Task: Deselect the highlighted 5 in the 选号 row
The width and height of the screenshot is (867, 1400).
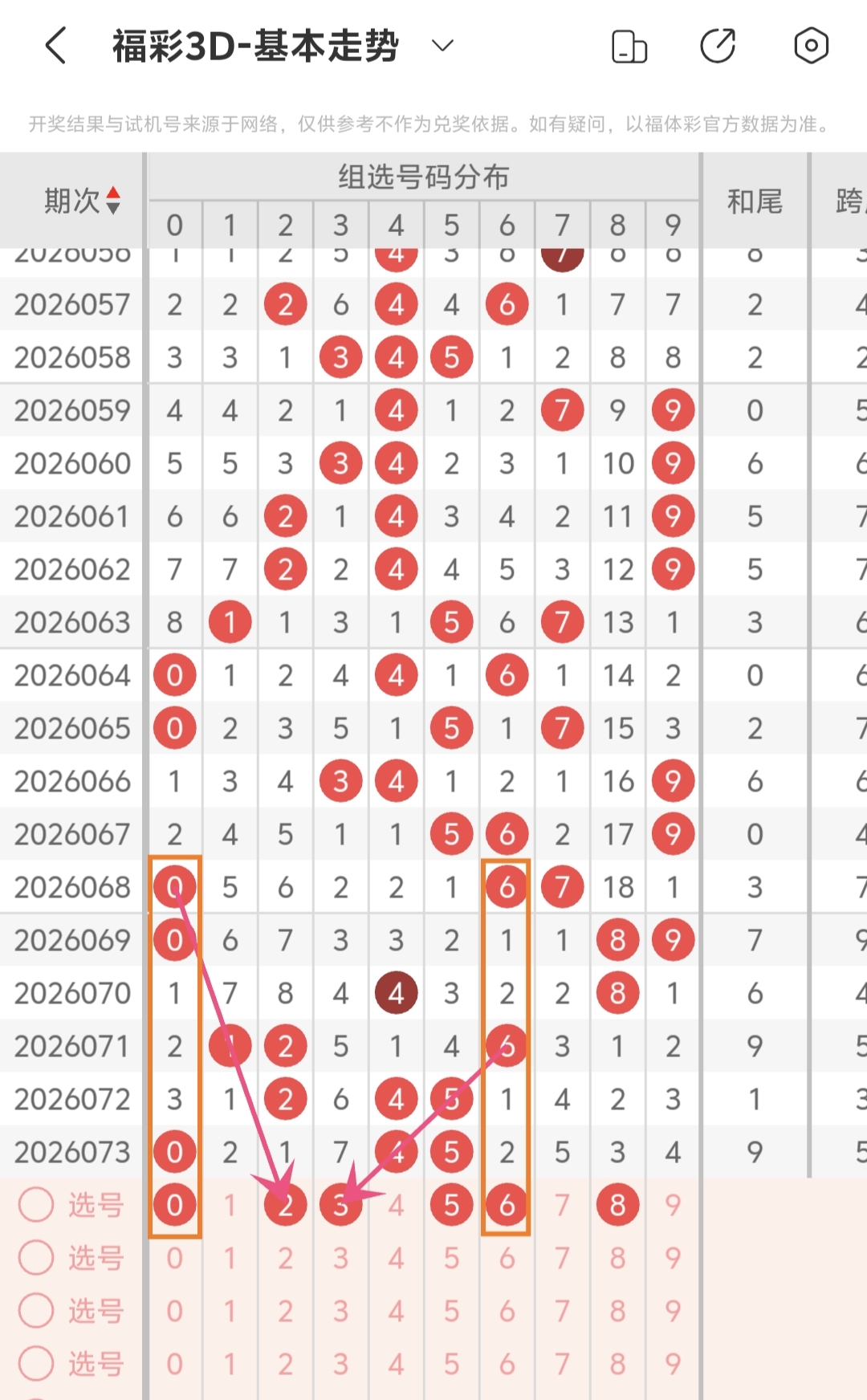Action: click(x=451, y=1205)
